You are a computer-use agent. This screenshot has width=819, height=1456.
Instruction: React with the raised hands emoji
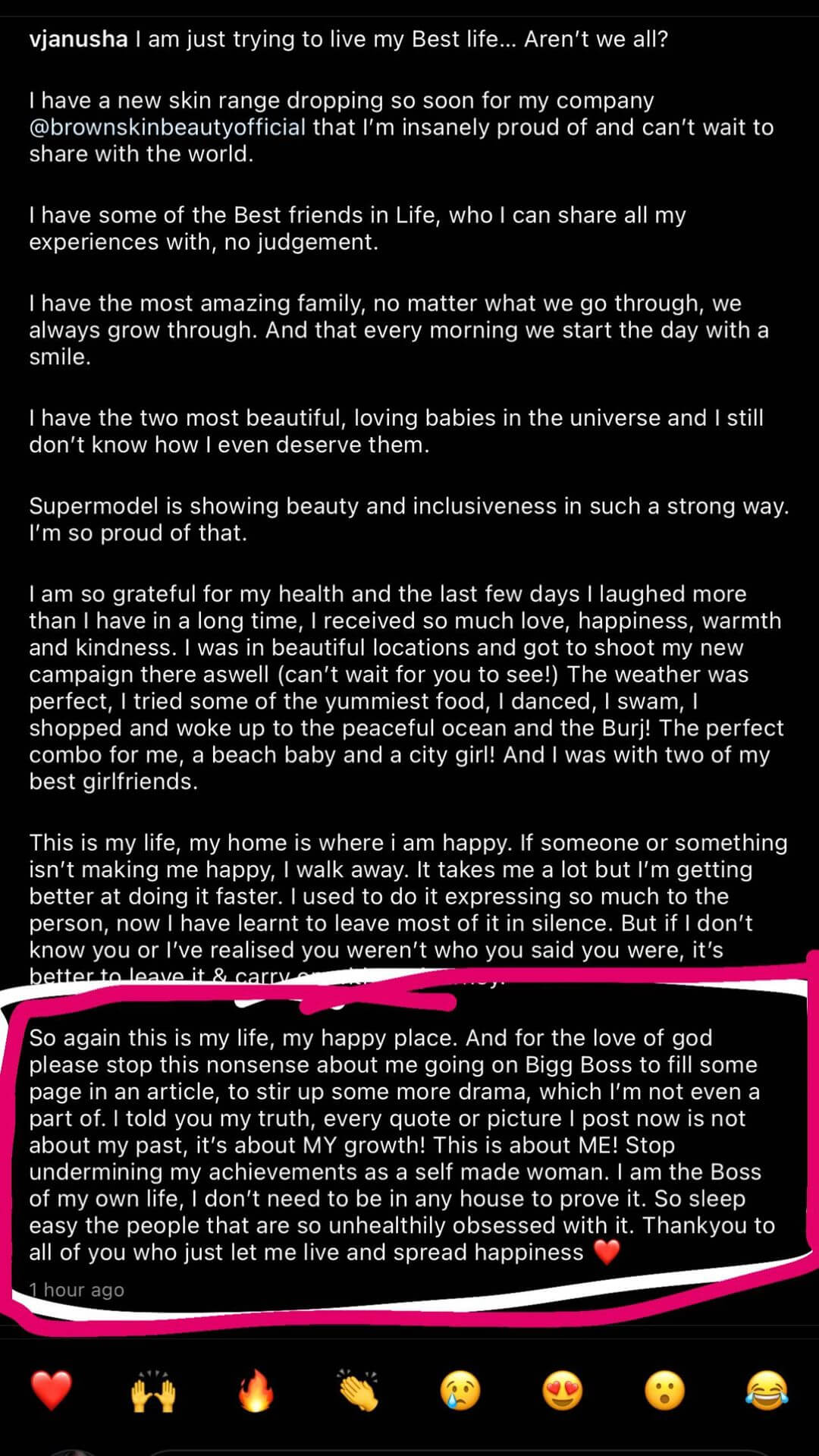coord(153,1391)
